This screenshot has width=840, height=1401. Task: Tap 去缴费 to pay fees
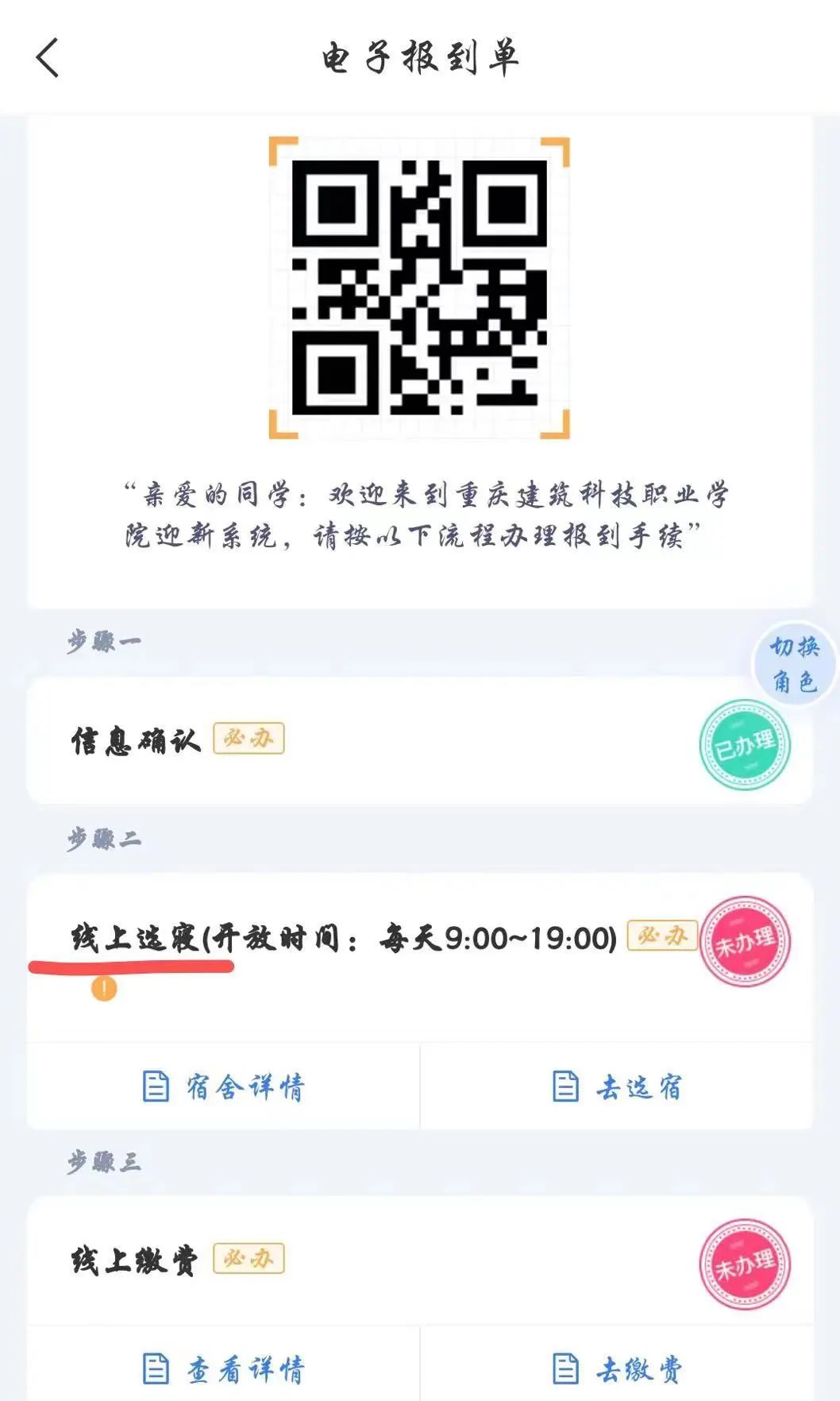[617, 1368]
